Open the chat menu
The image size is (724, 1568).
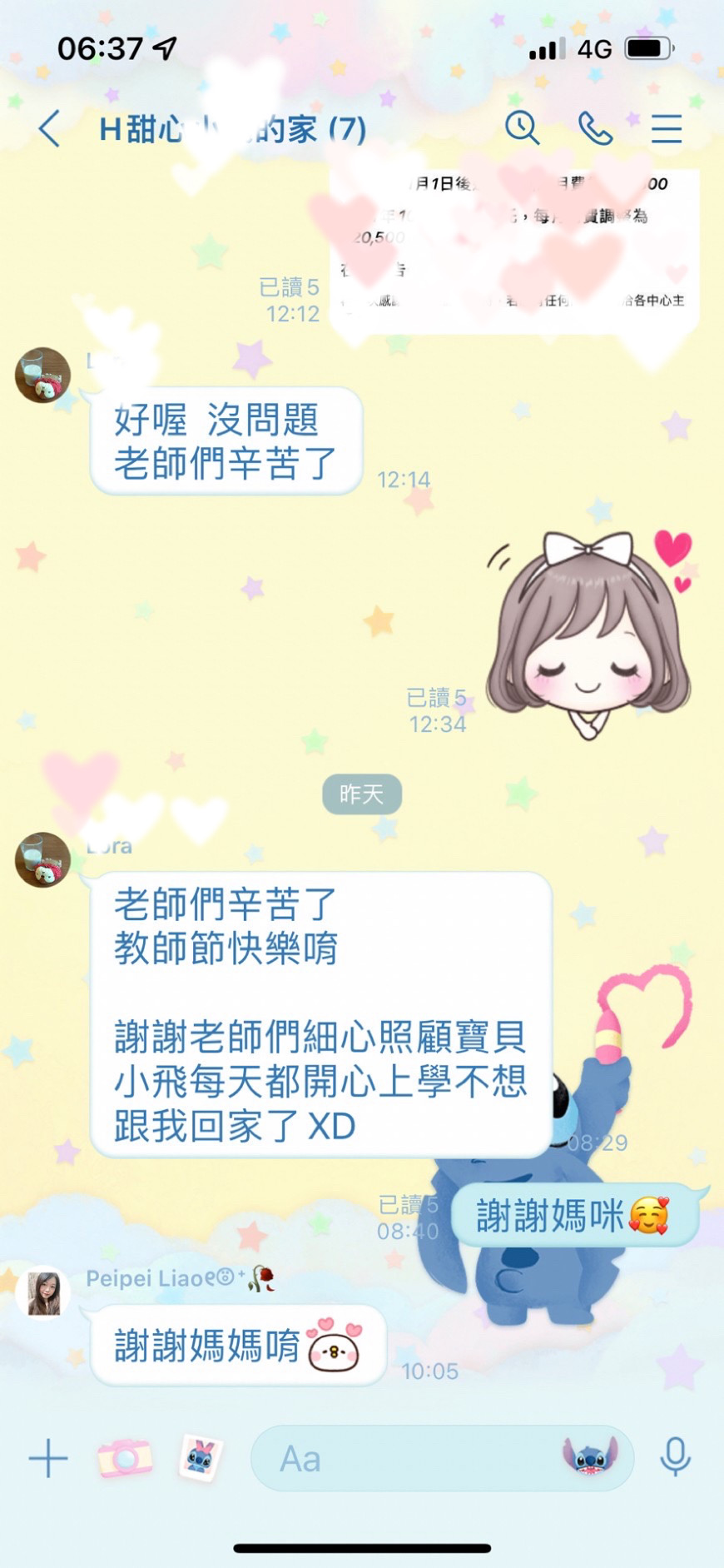(x=667, y=128)
